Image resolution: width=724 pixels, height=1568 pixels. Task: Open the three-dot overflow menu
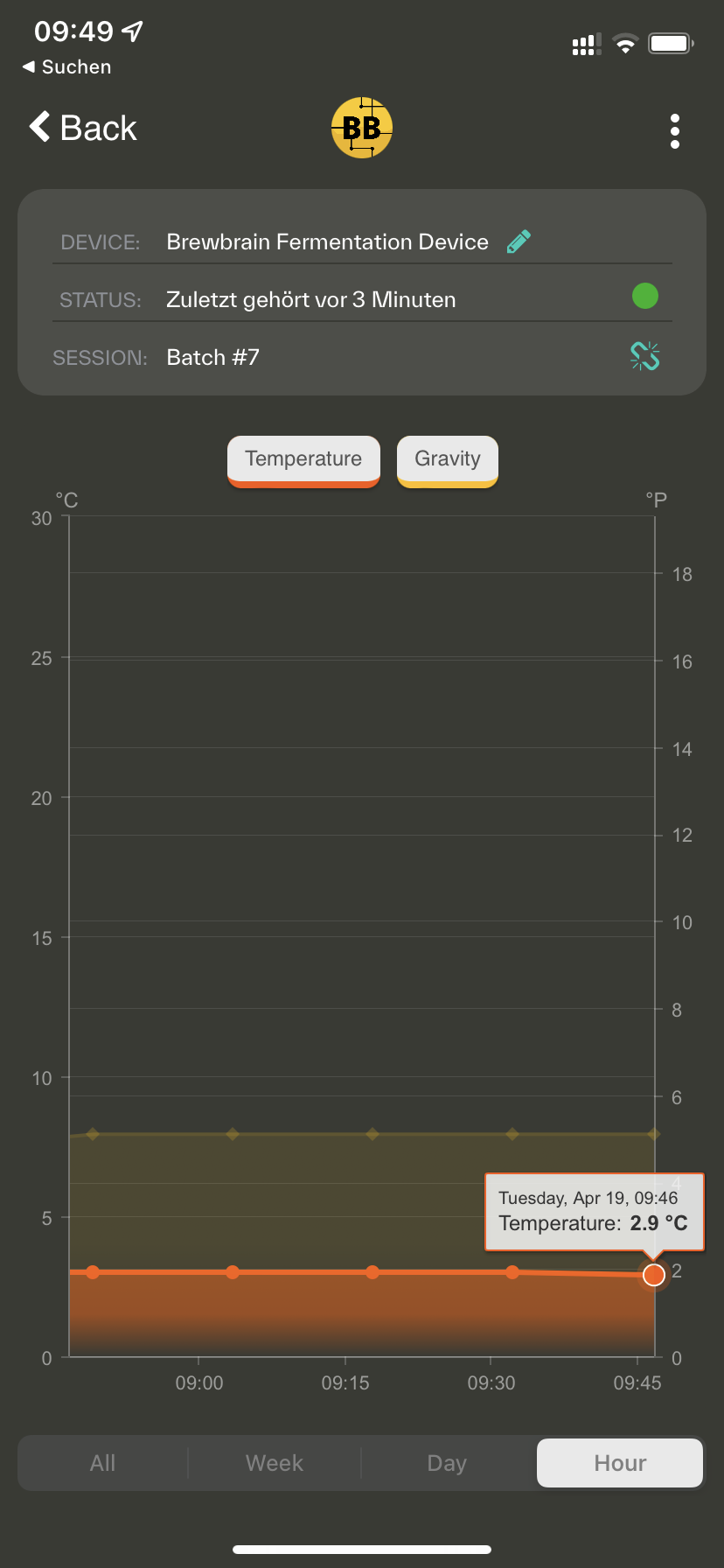pyautogui.click(x=674, y=131)
